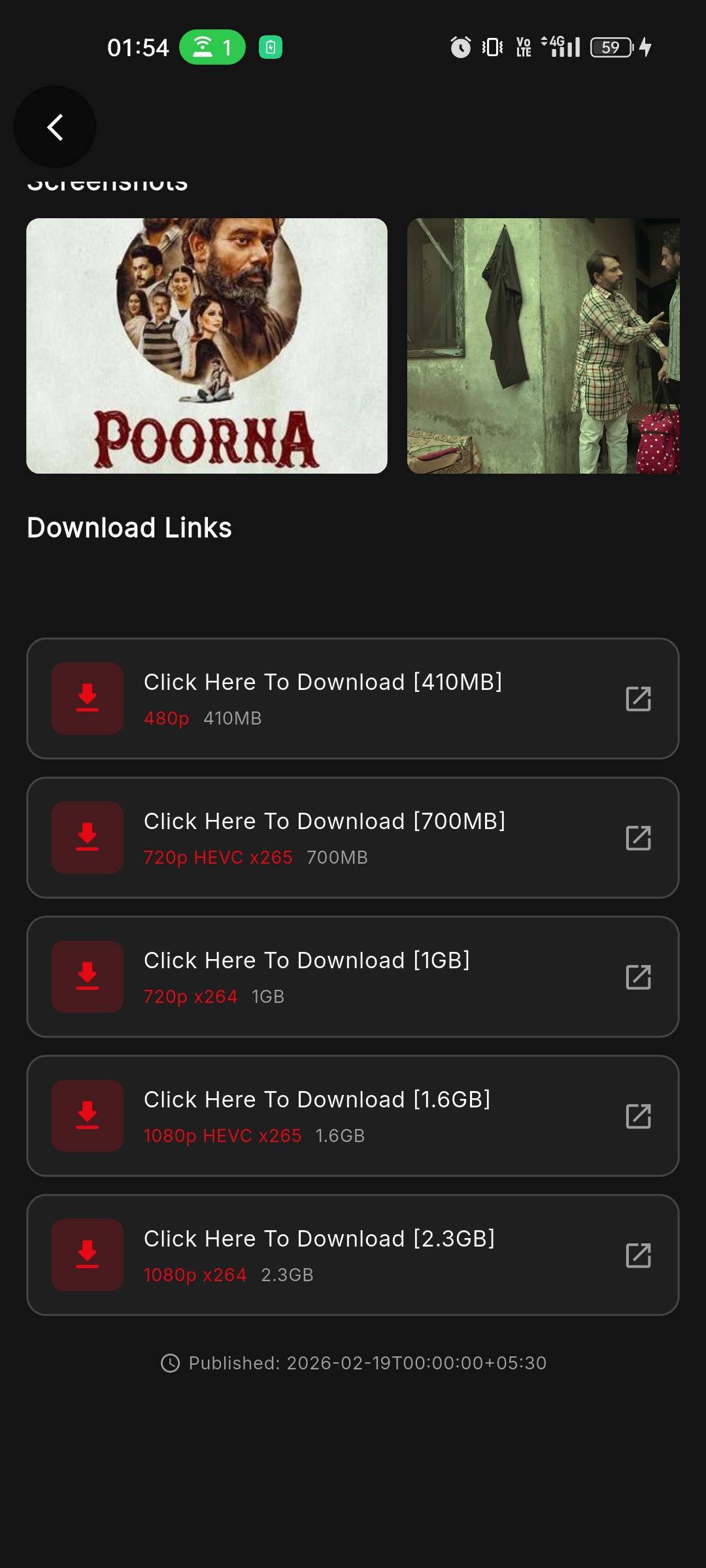Tap the 1080p HEVC x265 quality label
Screen dimensions: 706x1568
click(x=222, y=1135)
